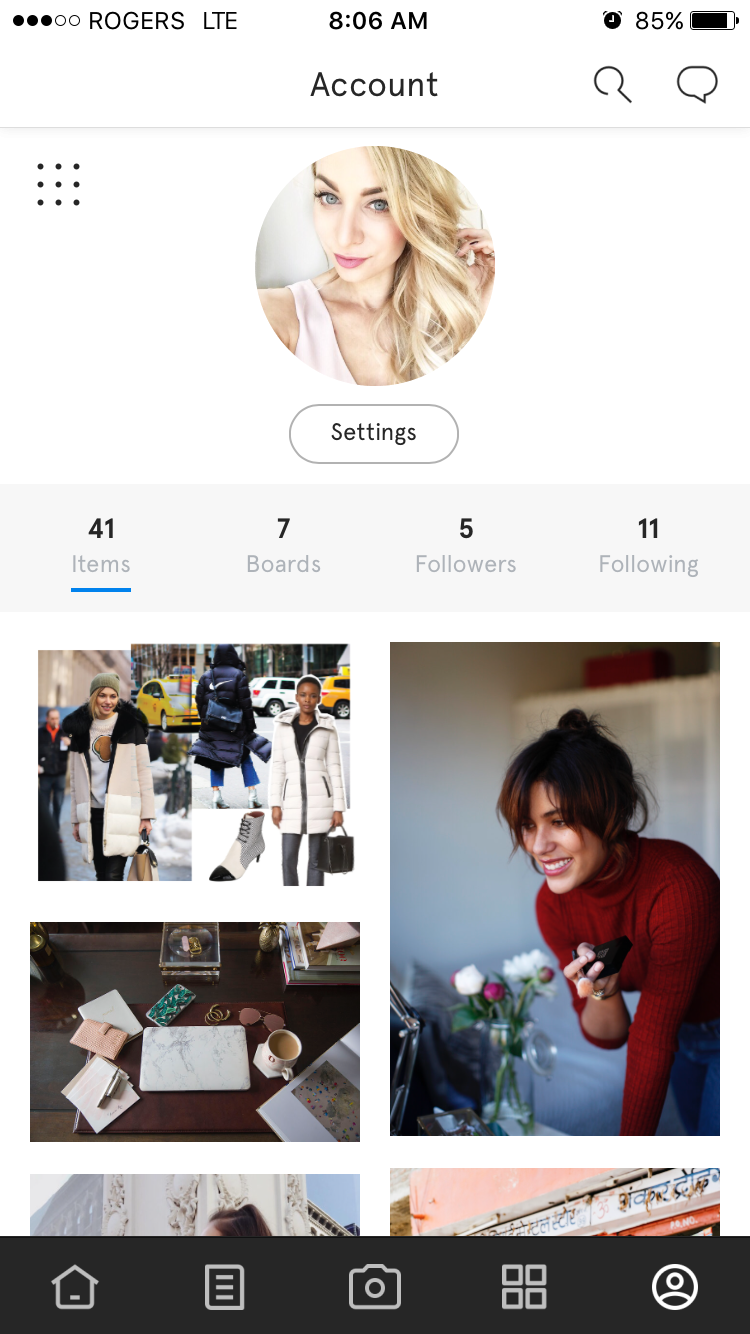Go to the Home tab
This screenshot has width=750, height=1334.
[75, 1286]
